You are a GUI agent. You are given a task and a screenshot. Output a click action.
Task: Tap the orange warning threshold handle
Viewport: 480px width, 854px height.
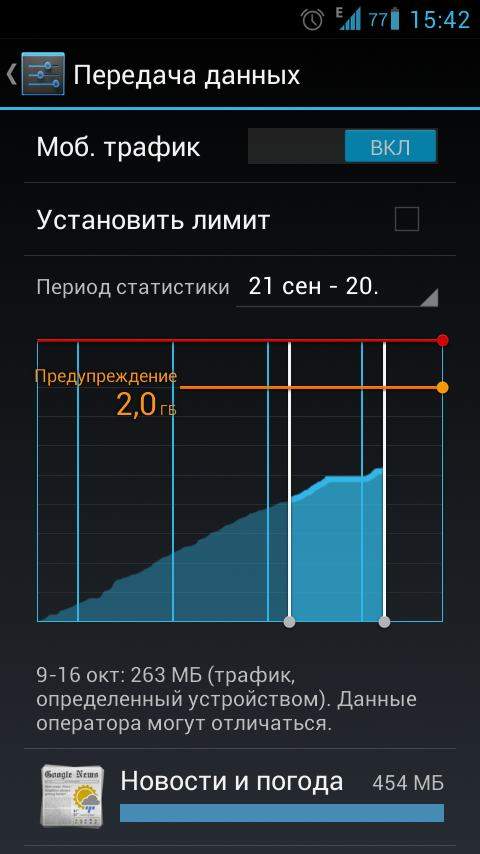(442, 388)
